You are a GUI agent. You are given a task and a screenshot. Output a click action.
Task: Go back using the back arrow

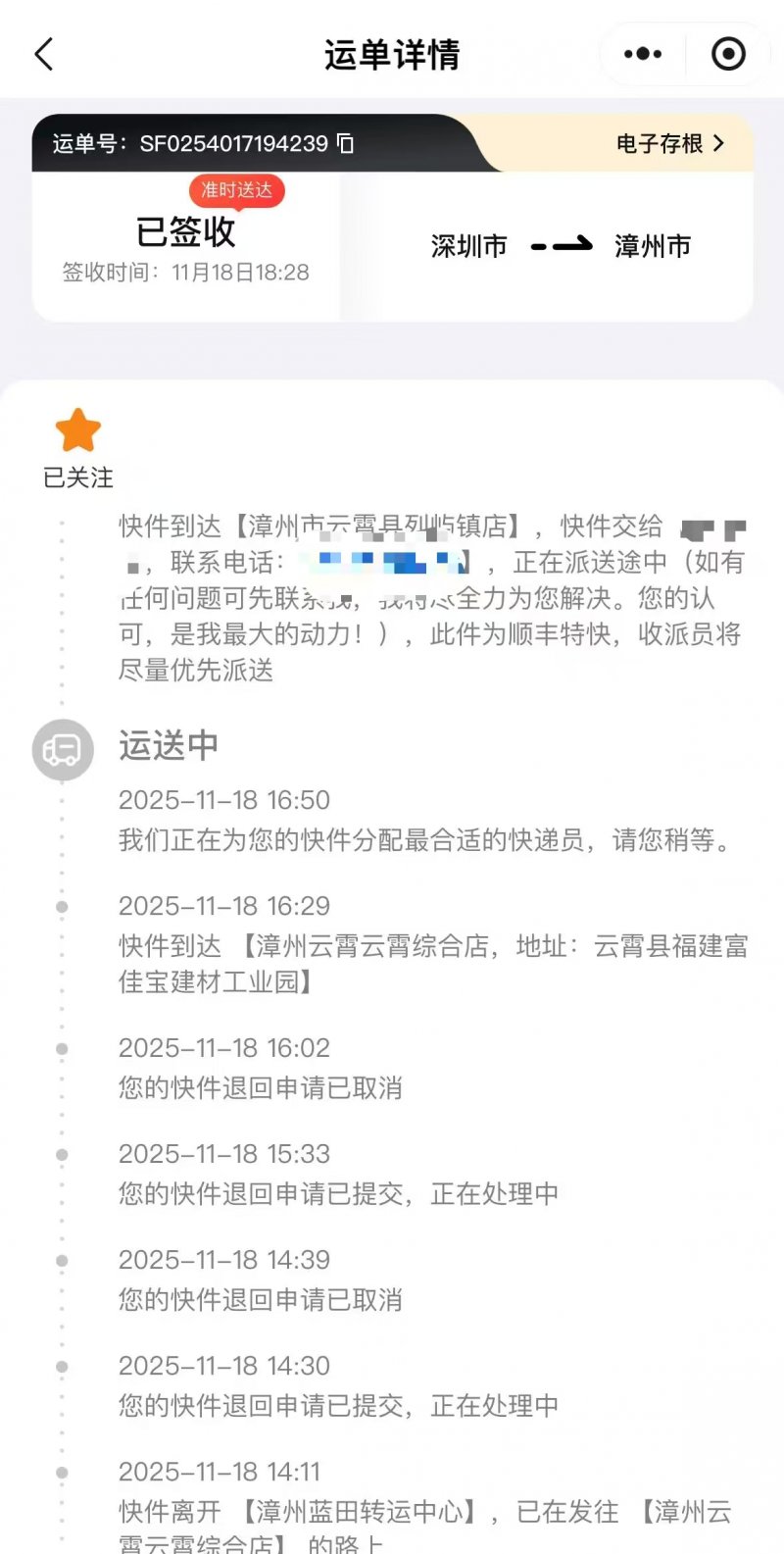coord(44,54)
